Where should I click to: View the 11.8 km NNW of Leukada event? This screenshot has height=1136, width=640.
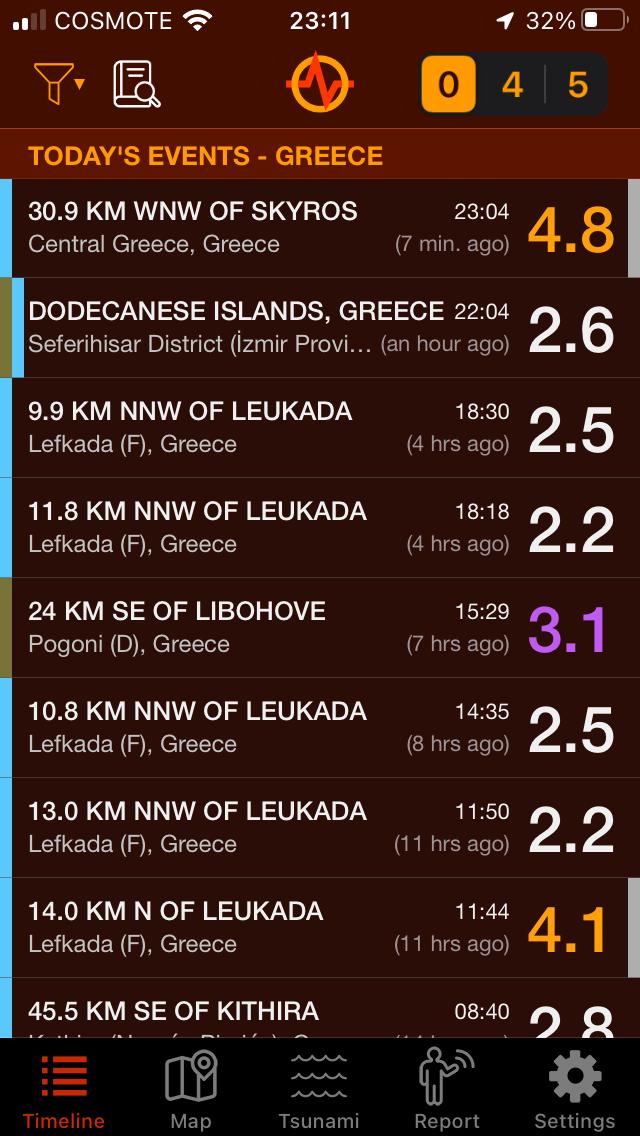click(x=320, y=528)
